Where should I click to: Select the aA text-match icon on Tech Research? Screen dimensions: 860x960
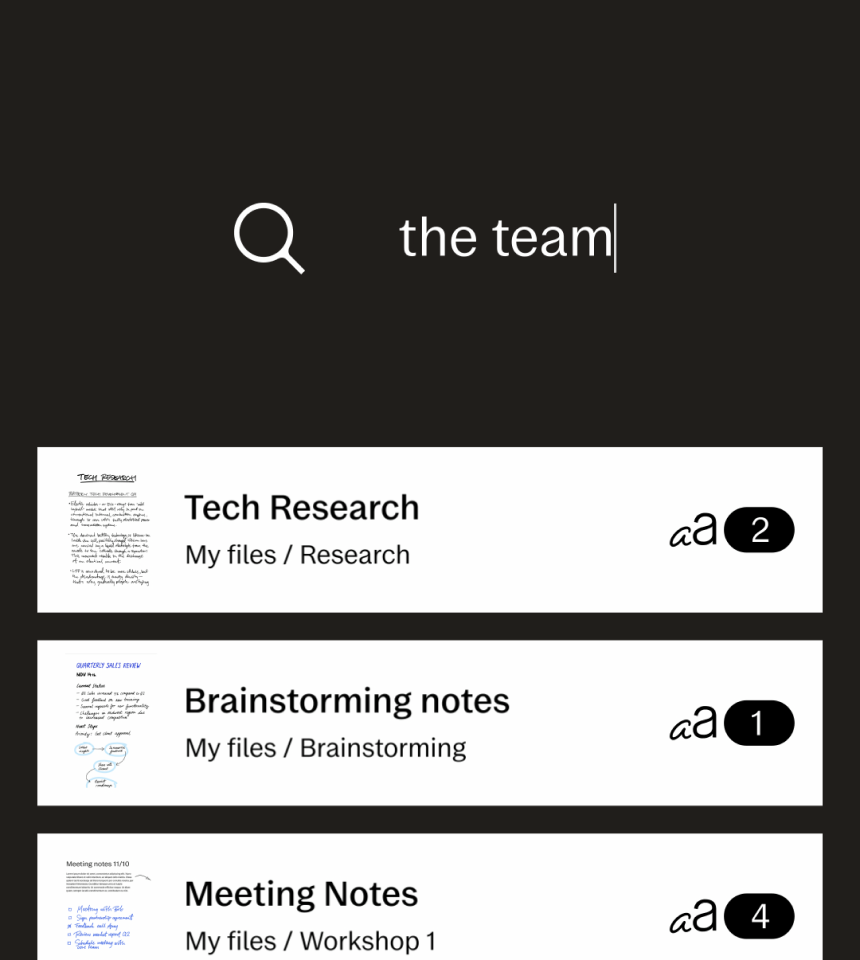tap(691, 530)
